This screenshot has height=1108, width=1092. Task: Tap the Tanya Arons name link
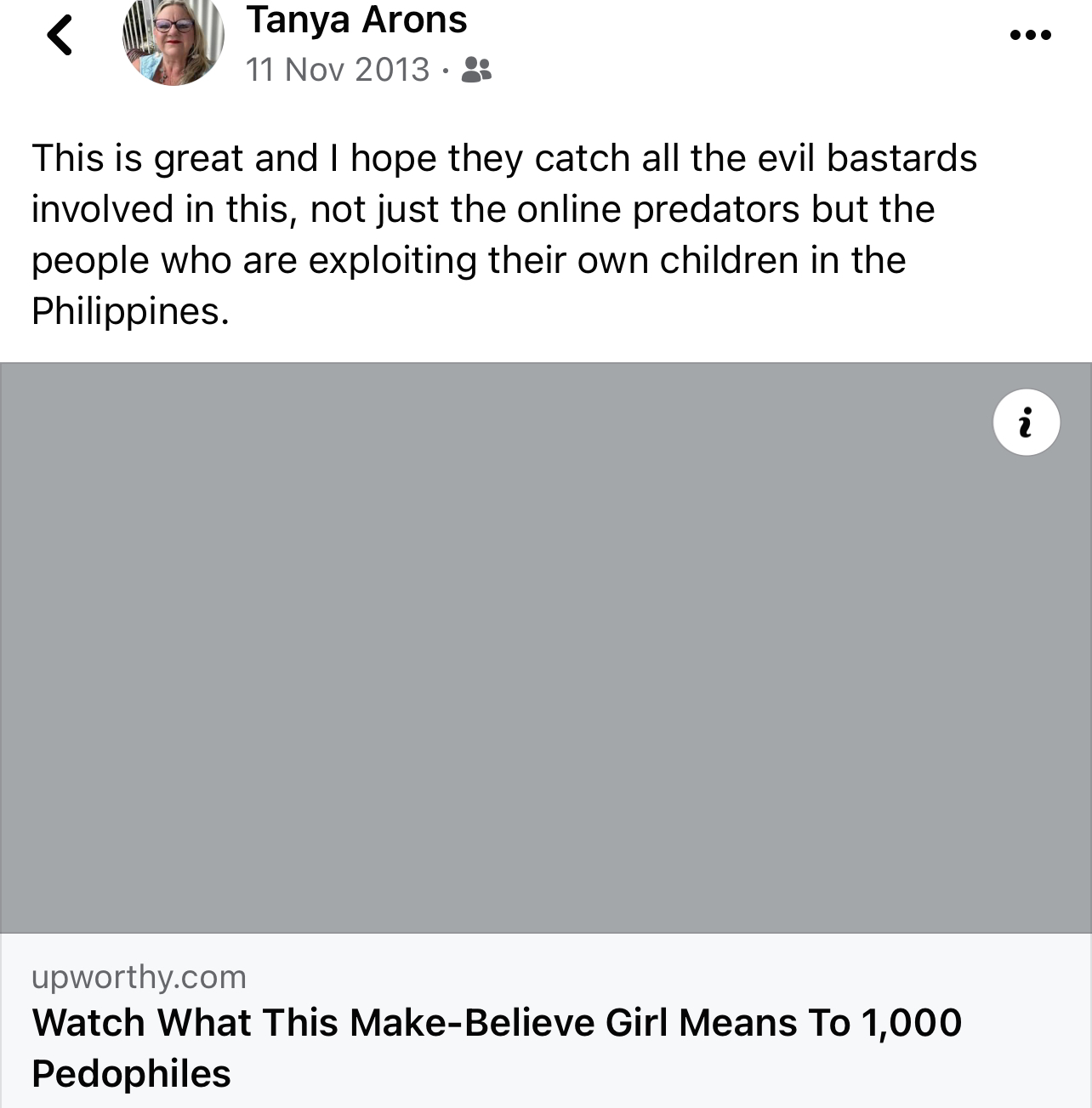[356, 20]
